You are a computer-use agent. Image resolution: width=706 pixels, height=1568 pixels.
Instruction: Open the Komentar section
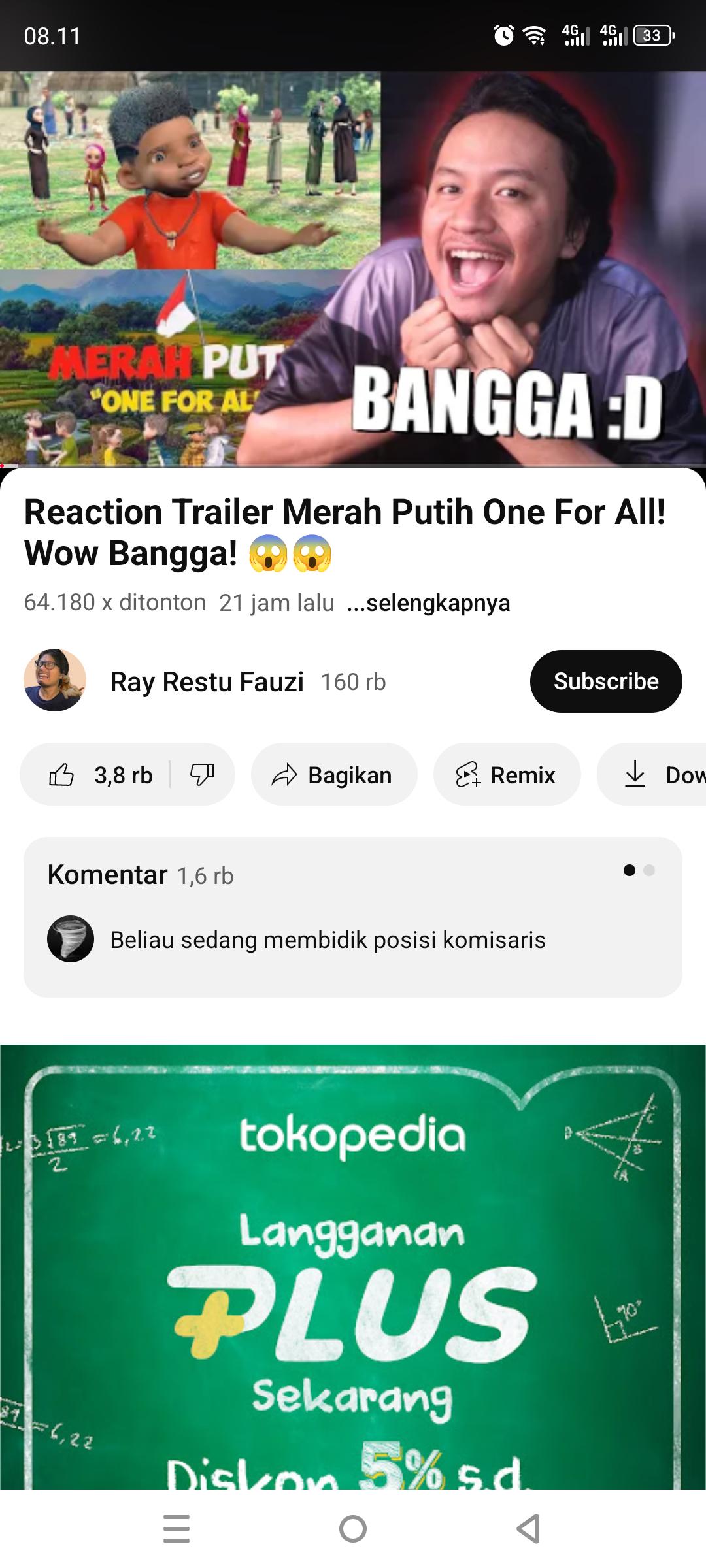coord(353,916)
